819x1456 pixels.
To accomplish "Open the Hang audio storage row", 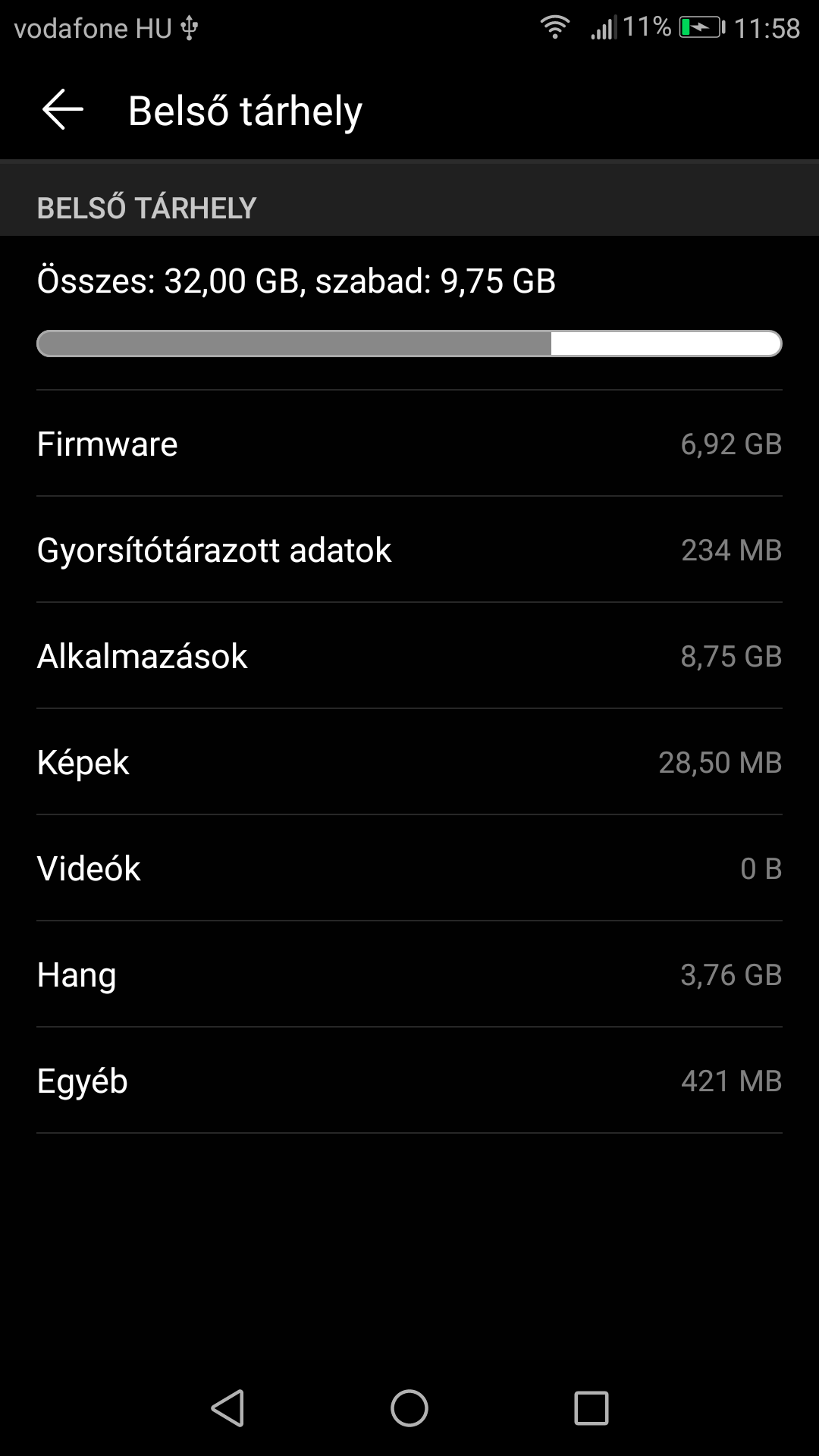I will 409,974.
